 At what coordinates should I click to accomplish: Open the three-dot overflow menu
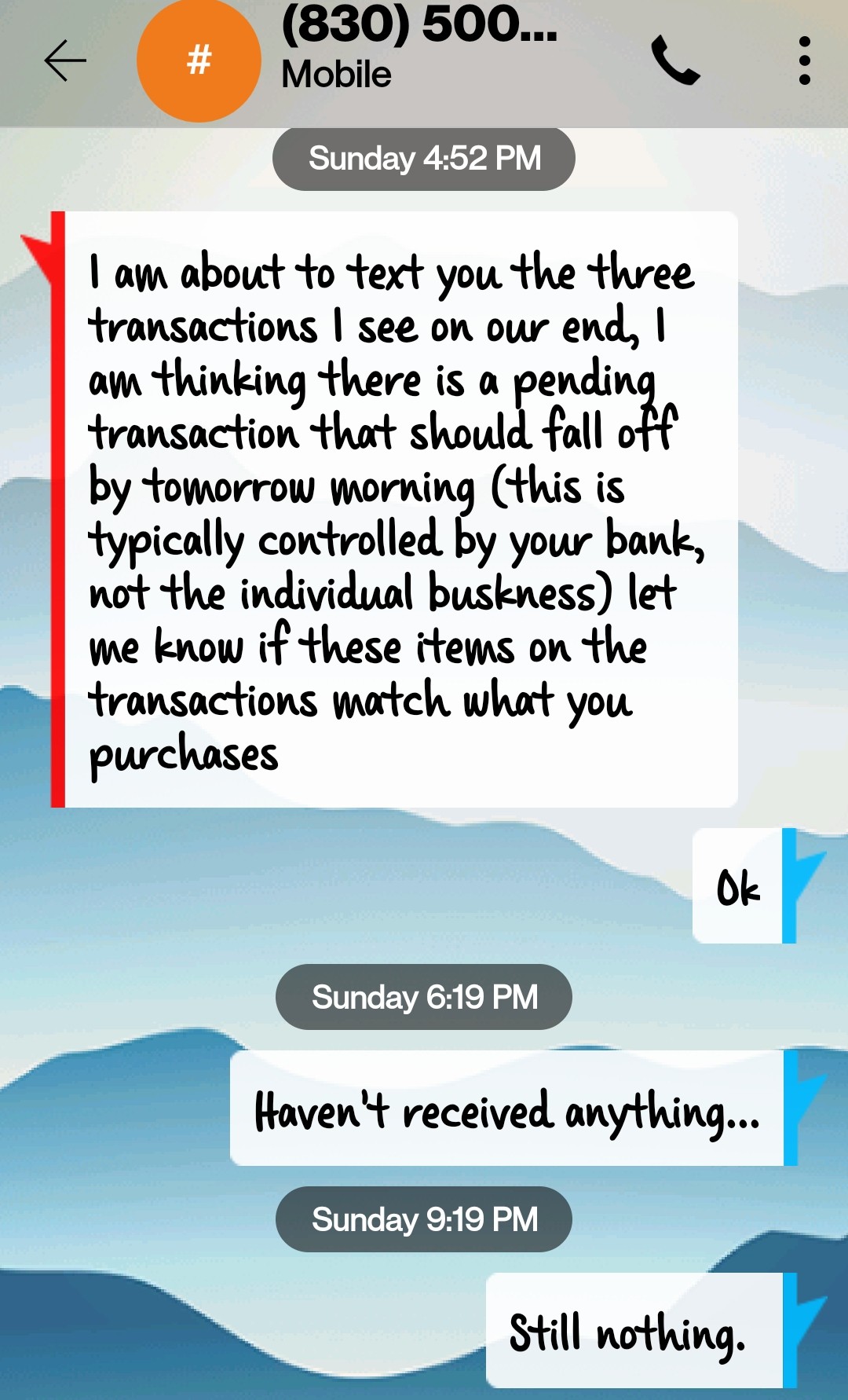804,61
